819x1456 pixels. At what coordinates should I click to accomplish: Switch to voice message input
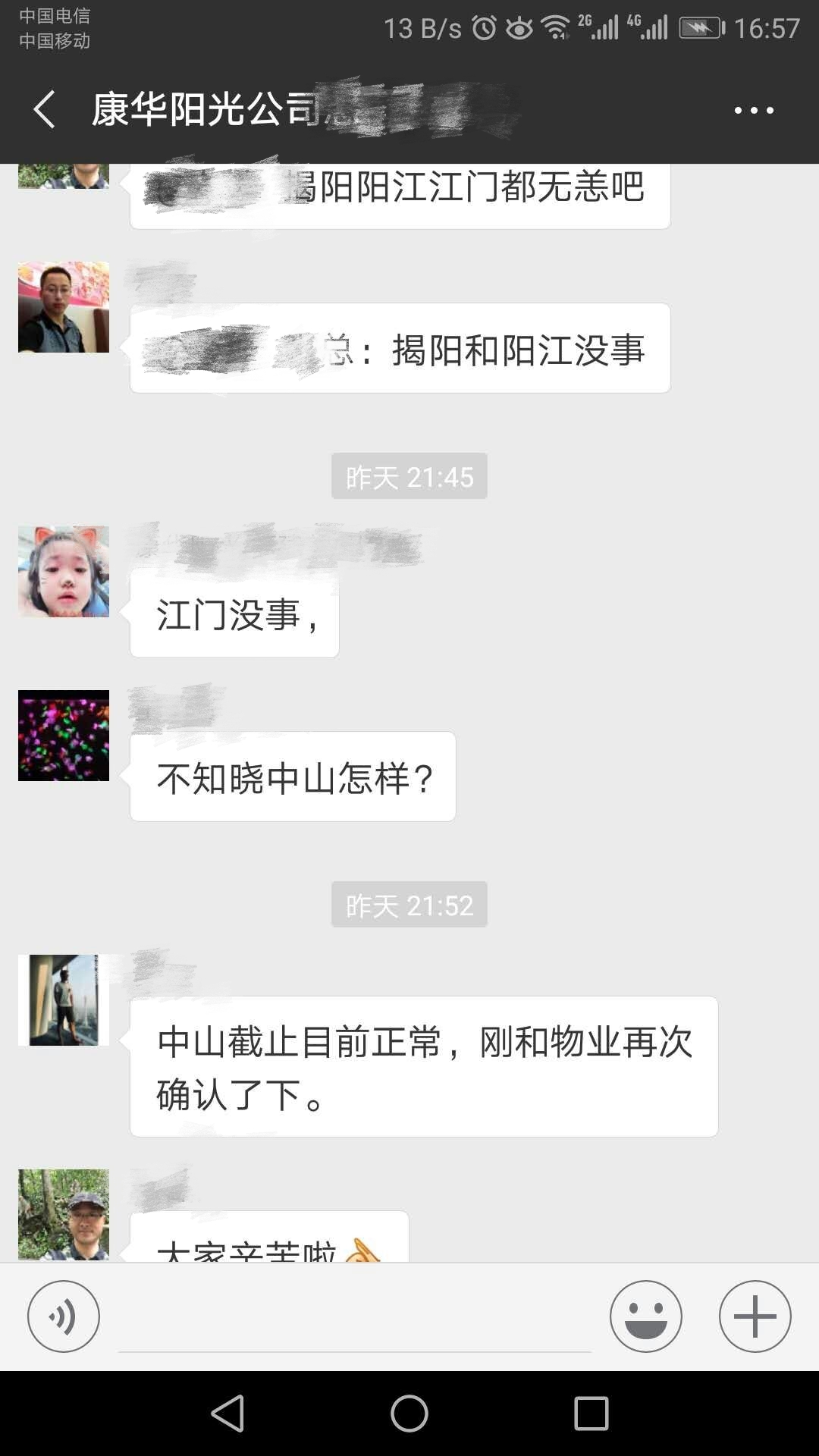pyautogui.click(x=64, y=1316)
